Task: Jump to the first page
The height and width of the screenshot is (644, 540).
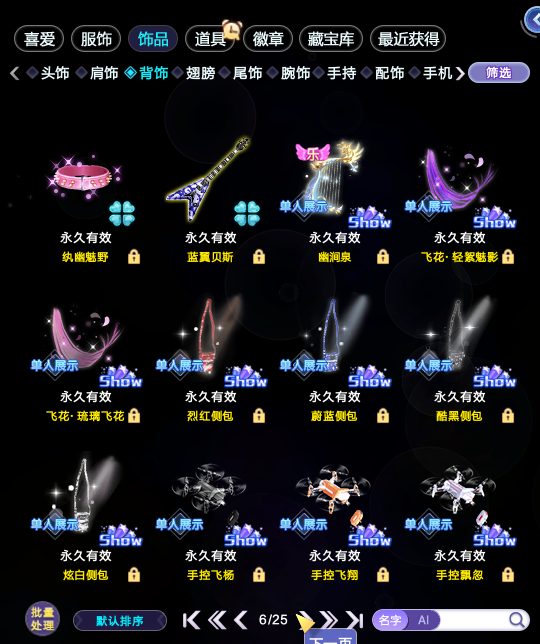Action: 191,620
